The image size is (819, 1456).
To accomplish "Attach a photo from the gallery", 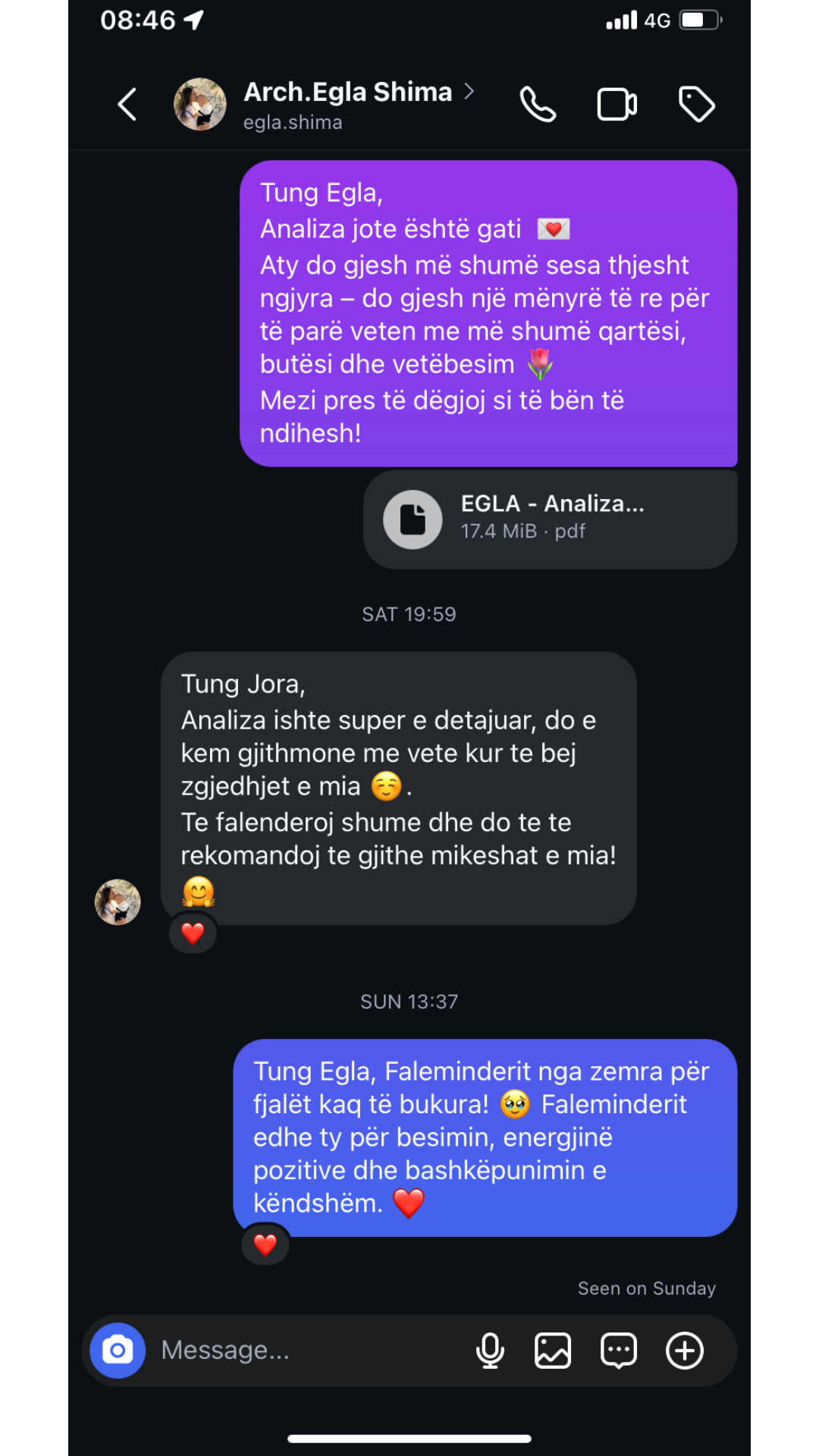I will point(553,1351).
